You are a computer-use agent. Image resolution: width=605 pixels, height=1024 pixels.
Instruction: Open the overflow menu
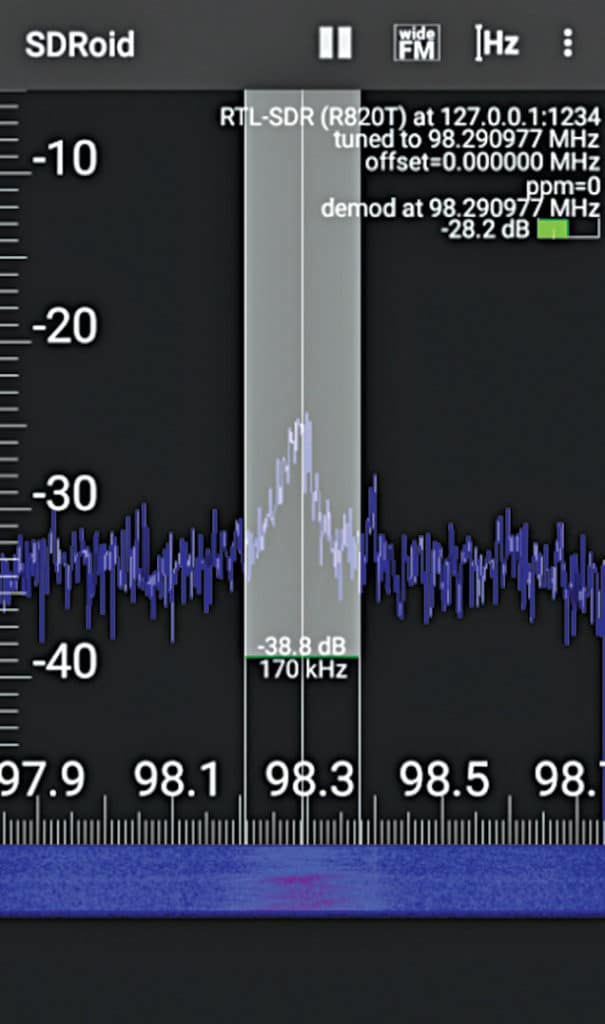coord(568,43)
